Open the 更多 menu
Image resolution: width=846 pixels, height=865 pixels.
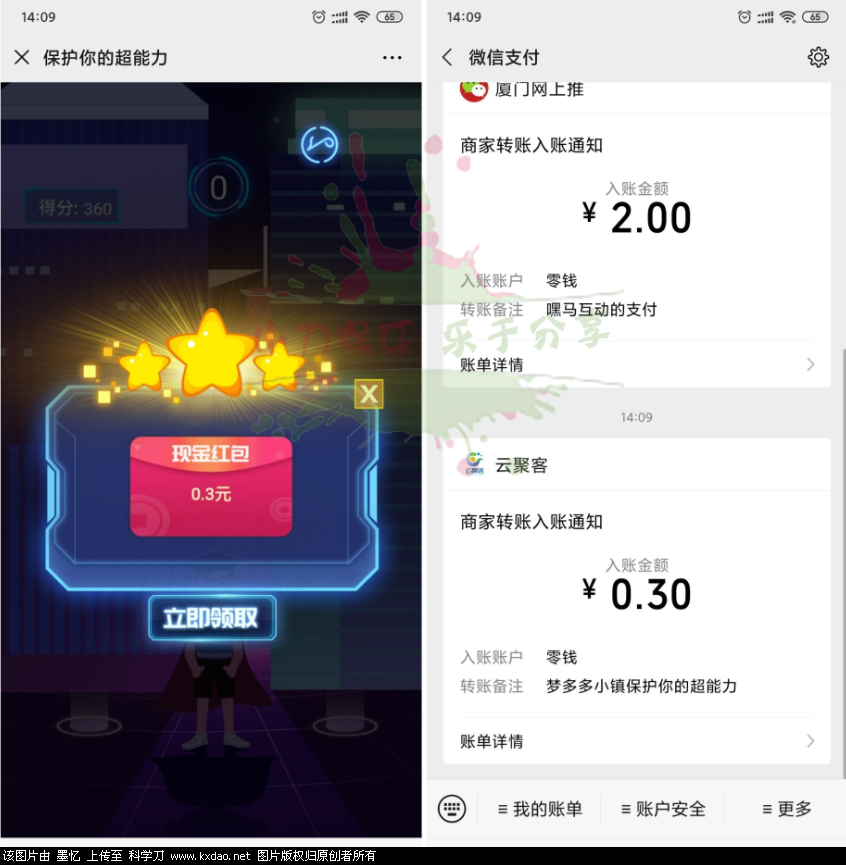787,809
